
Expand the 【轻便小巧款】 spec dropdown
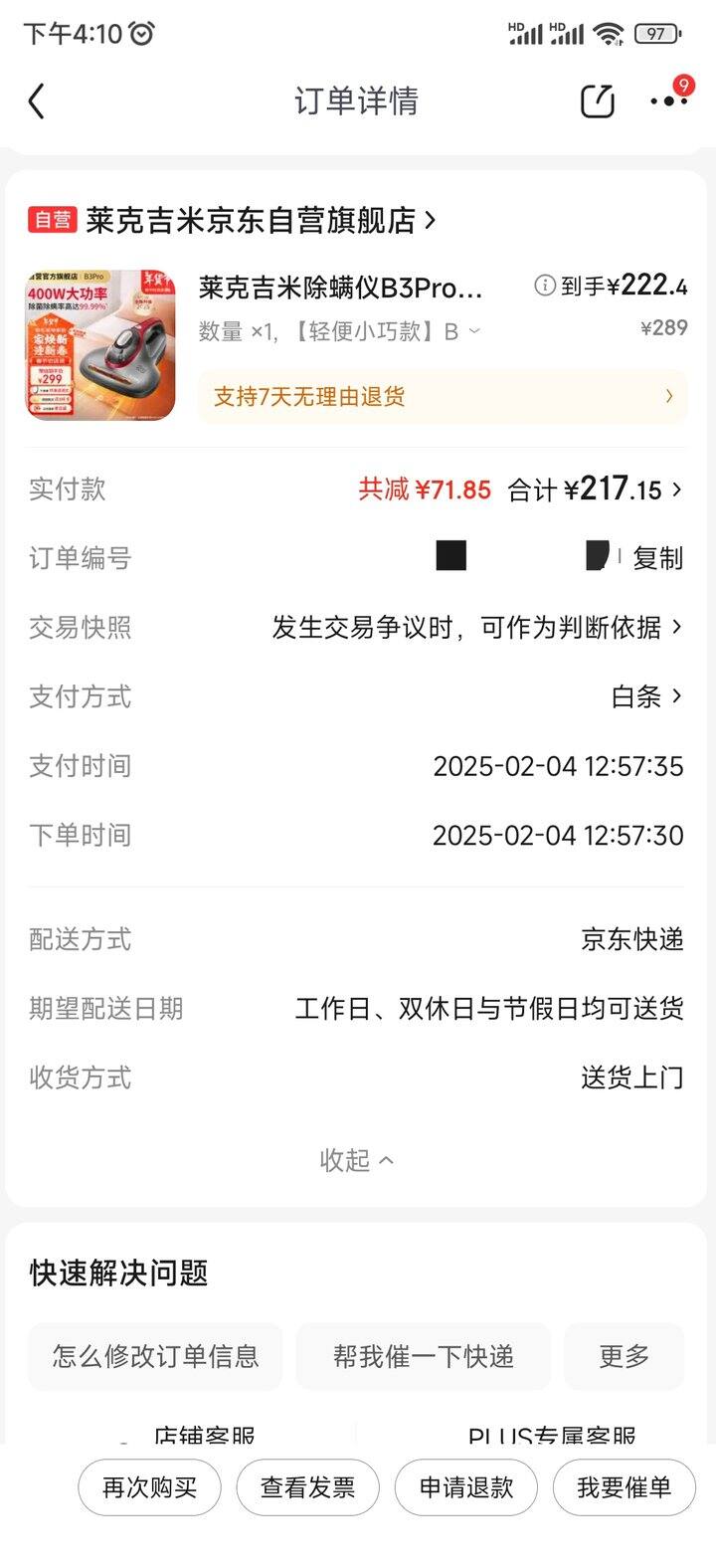(x=473, y=331)
